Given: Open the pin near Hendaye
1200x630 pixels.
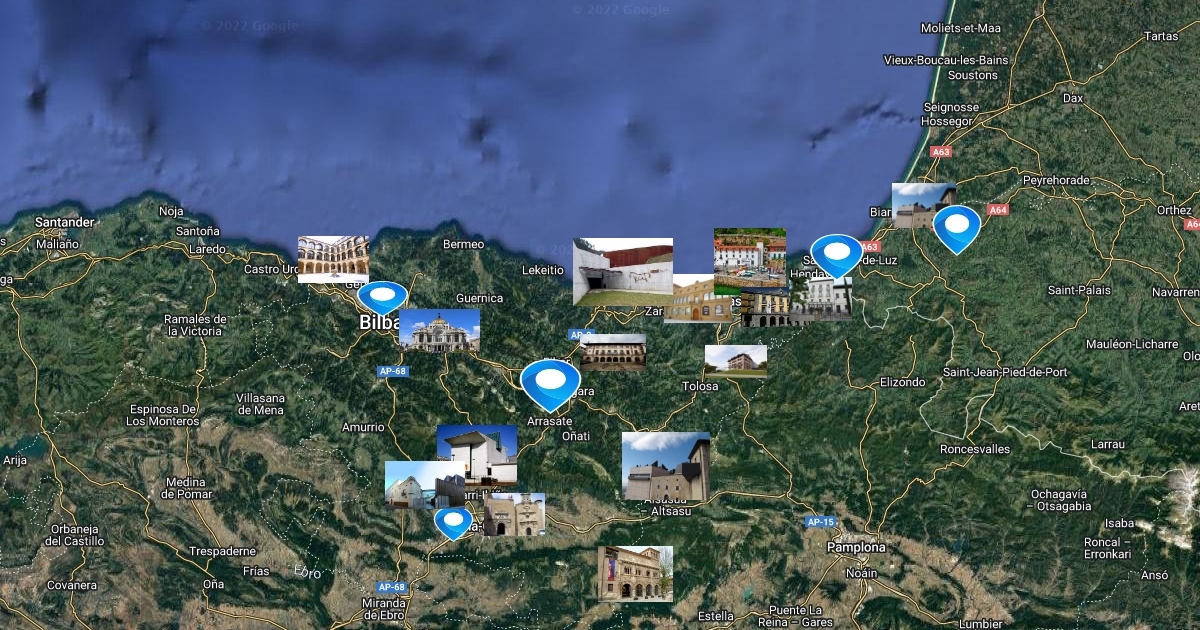Looking at the screenshot, I should click(x=836, y=254).
